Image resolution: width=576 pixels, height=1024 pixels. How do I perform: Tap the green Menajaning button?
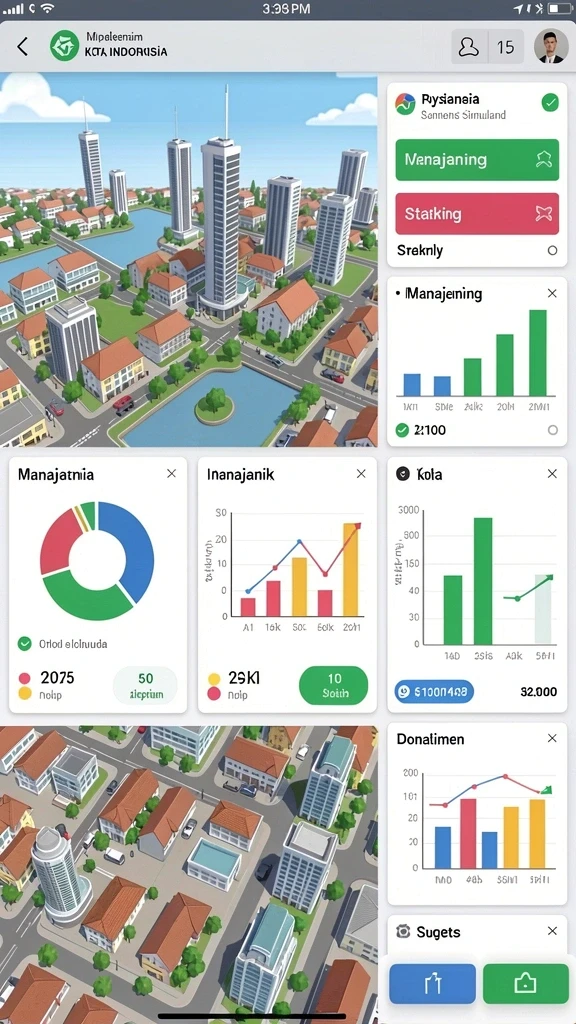[x=477, y=159]
